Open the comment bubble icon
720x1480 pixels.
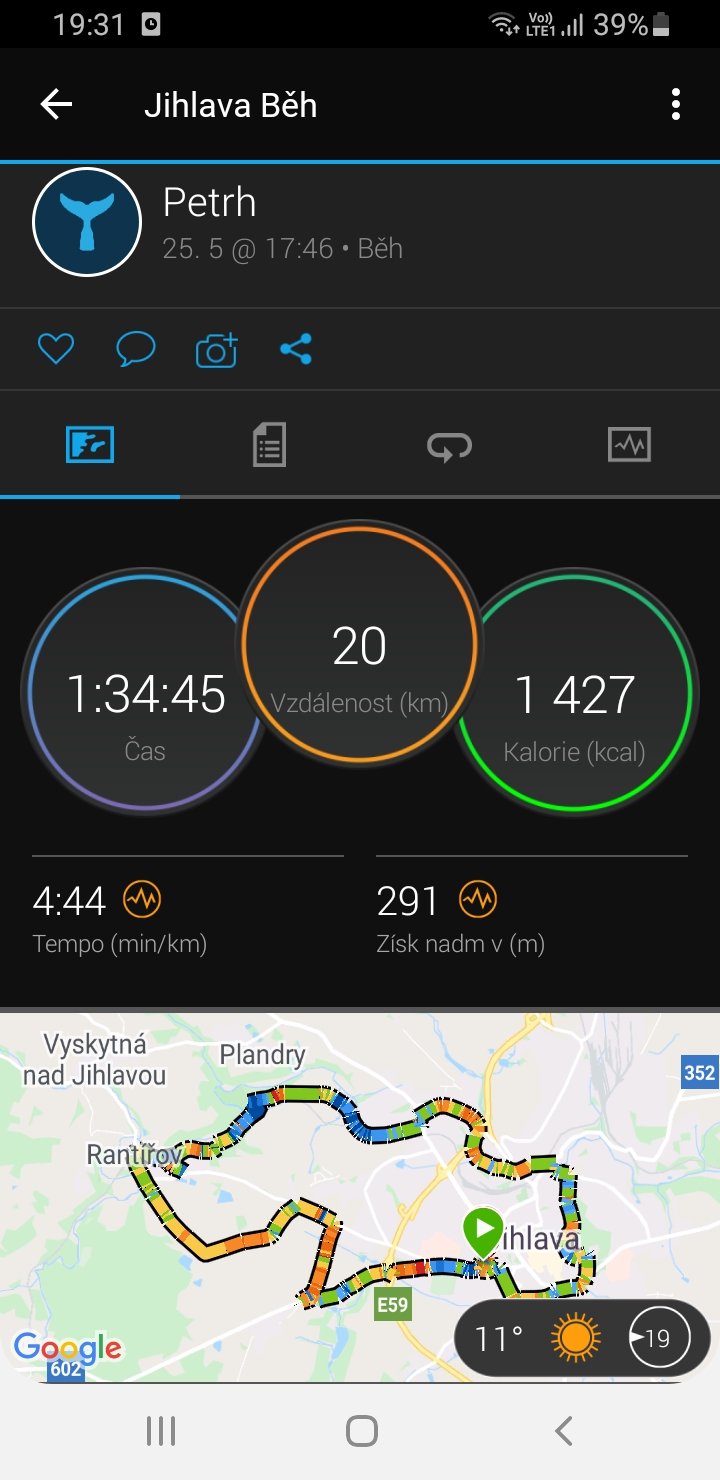[135, 349]
